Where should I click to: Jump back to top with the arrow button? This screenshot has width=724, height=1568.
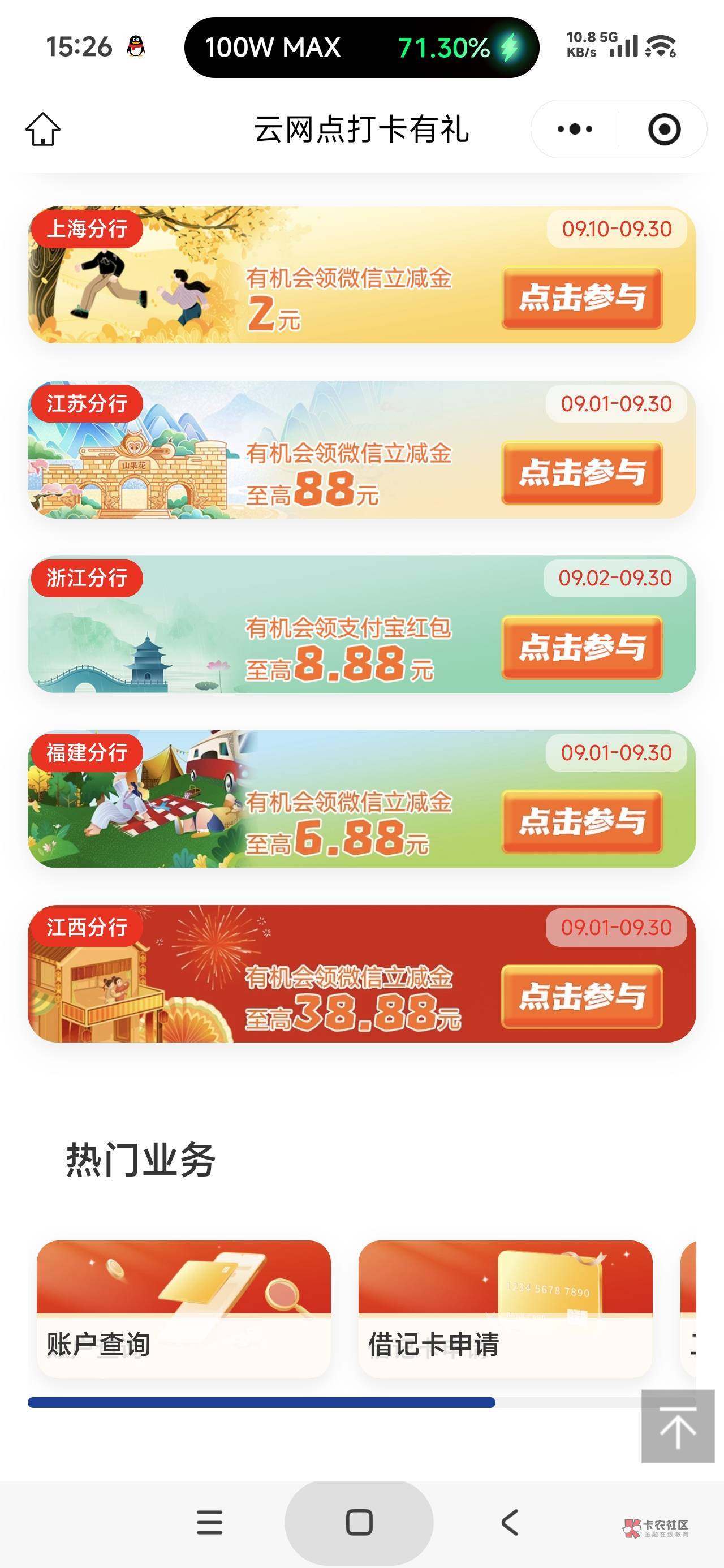coord(678,1426)
